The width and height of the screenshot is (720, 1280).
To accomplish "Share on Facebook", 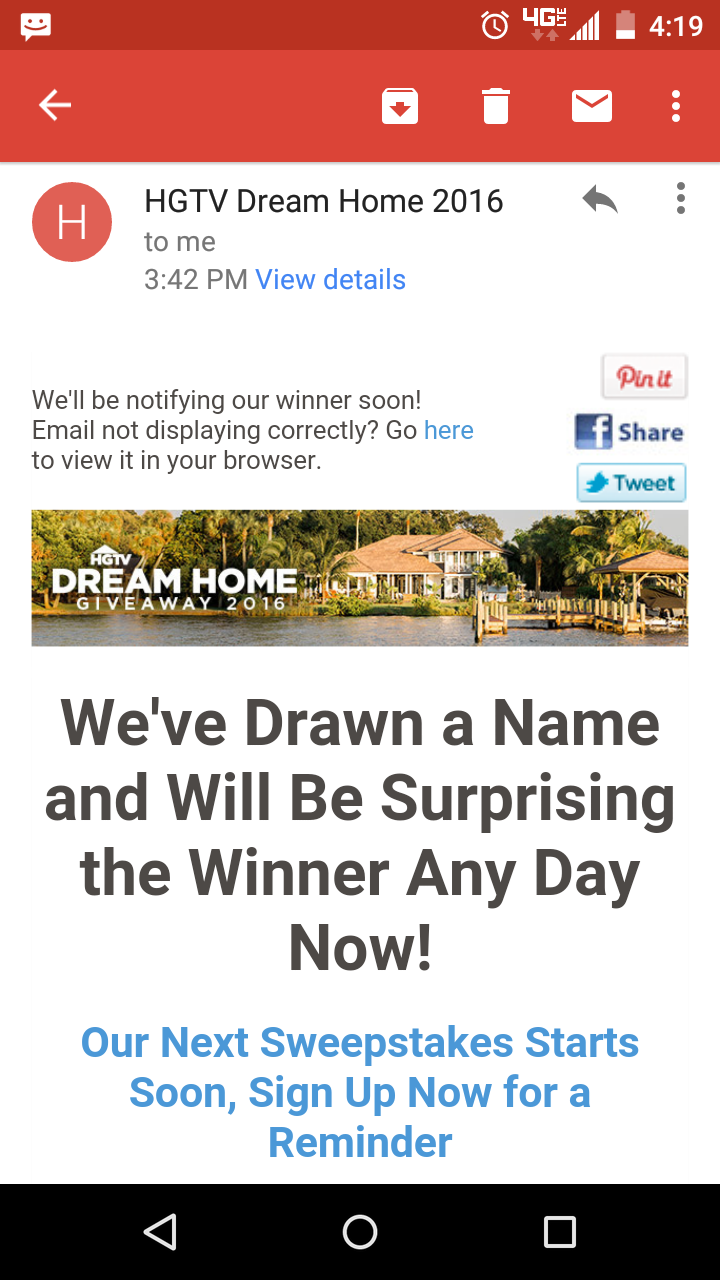I will pos(630,432).
